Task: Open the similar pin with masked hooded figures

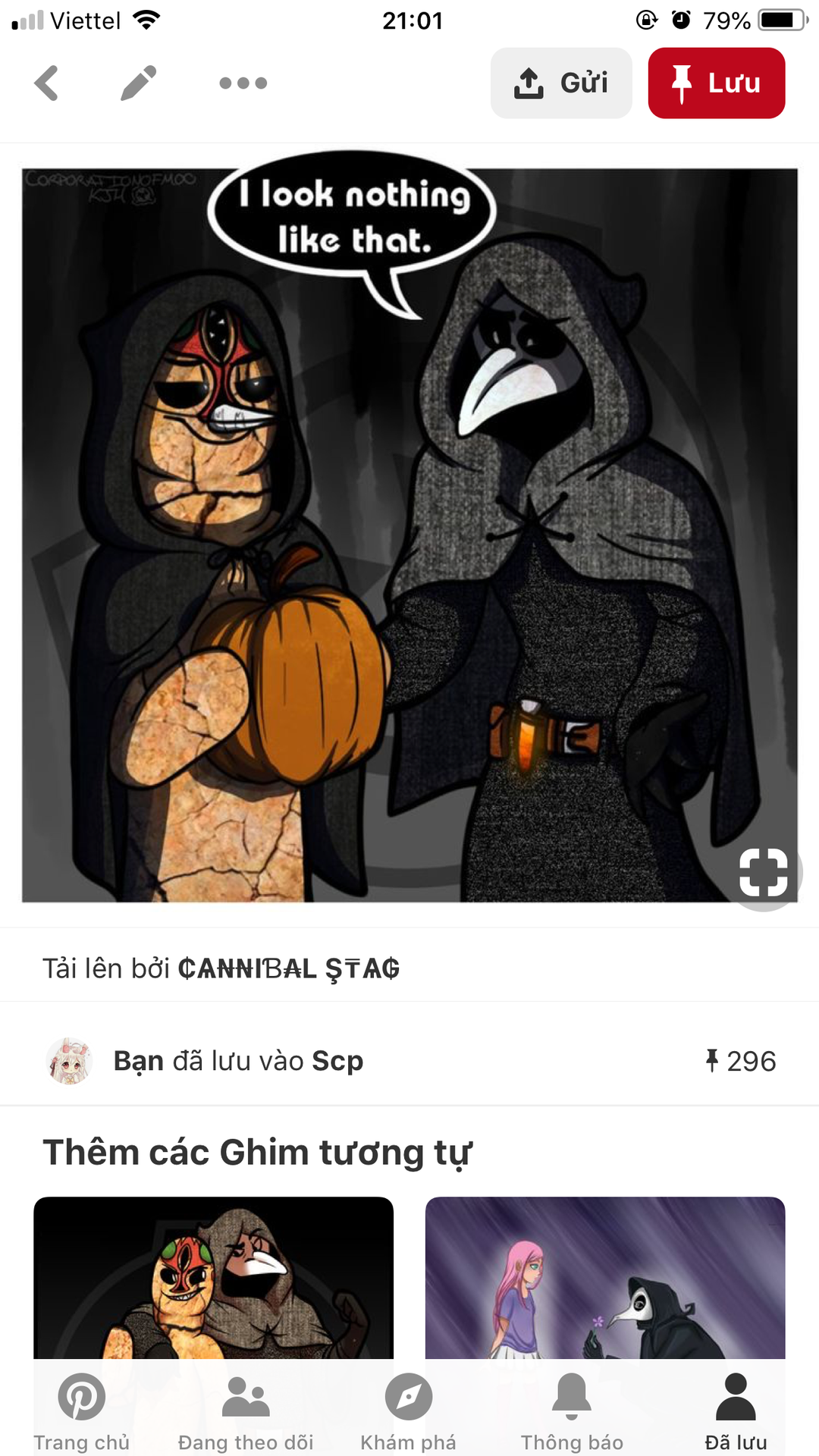Action: point(213,1278)
